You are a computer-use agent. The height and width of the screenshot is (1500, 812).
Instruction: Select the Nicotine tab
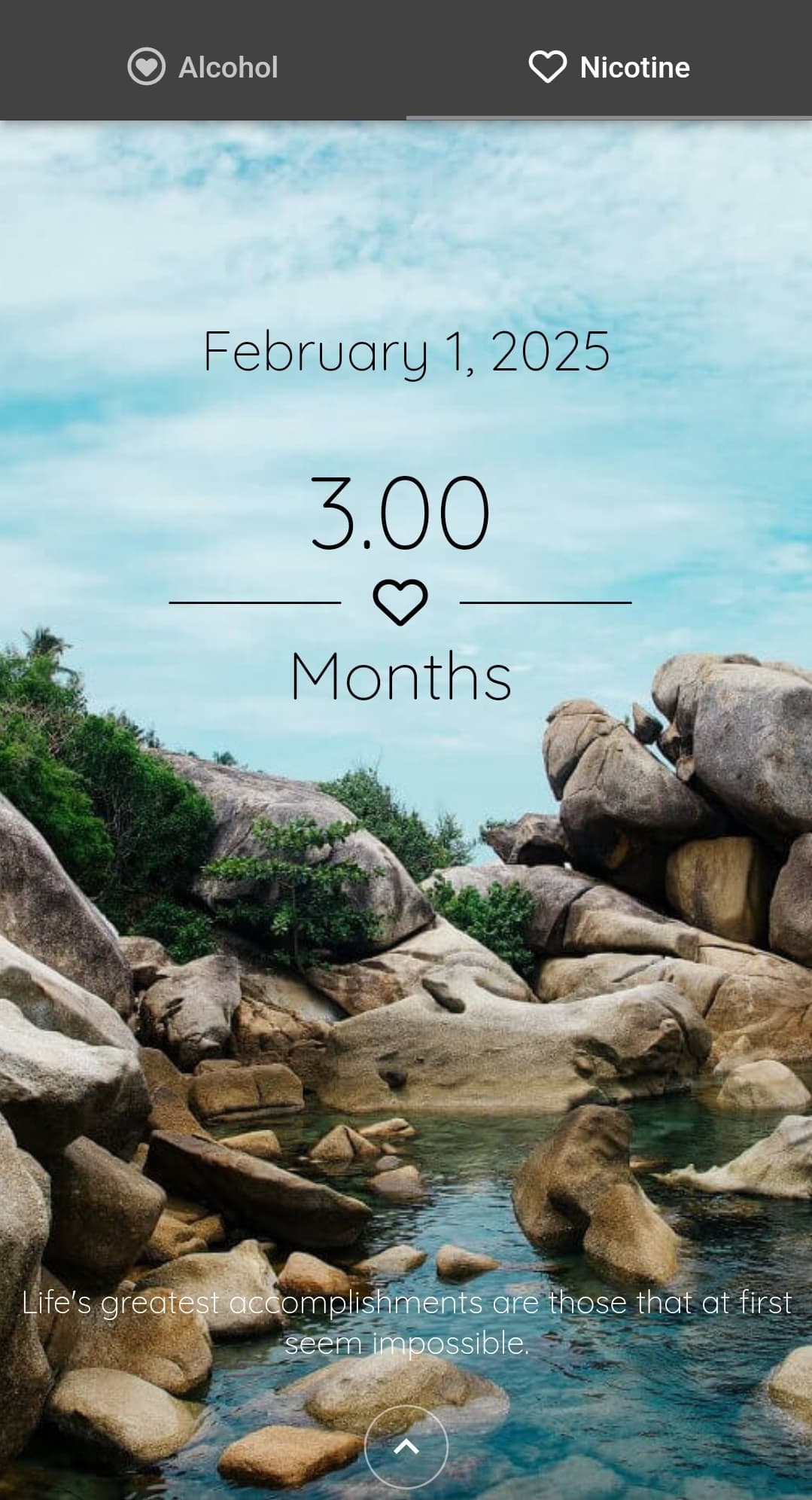(x=609, y=67)
